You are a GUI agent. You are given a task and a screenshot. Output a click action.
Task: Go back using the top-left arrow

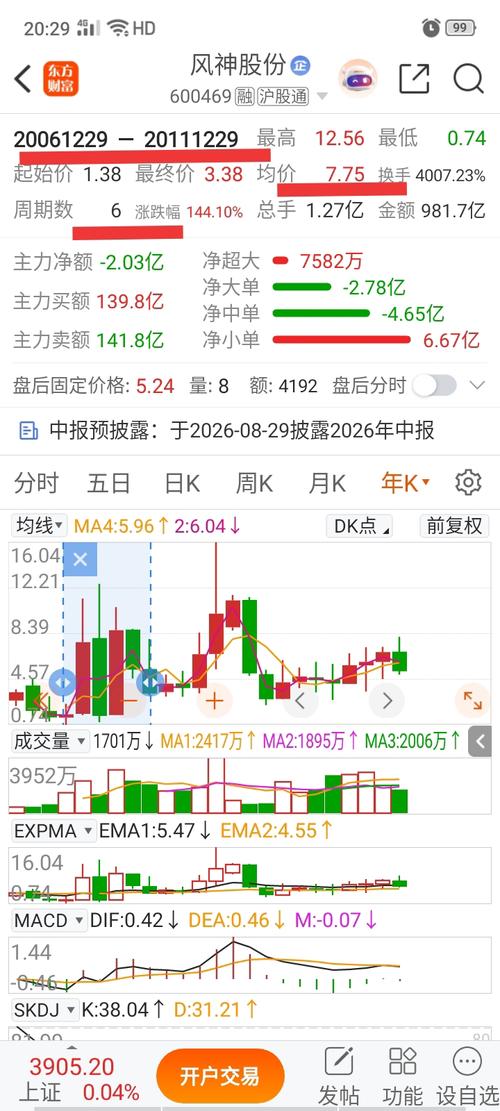pos(23,79)
